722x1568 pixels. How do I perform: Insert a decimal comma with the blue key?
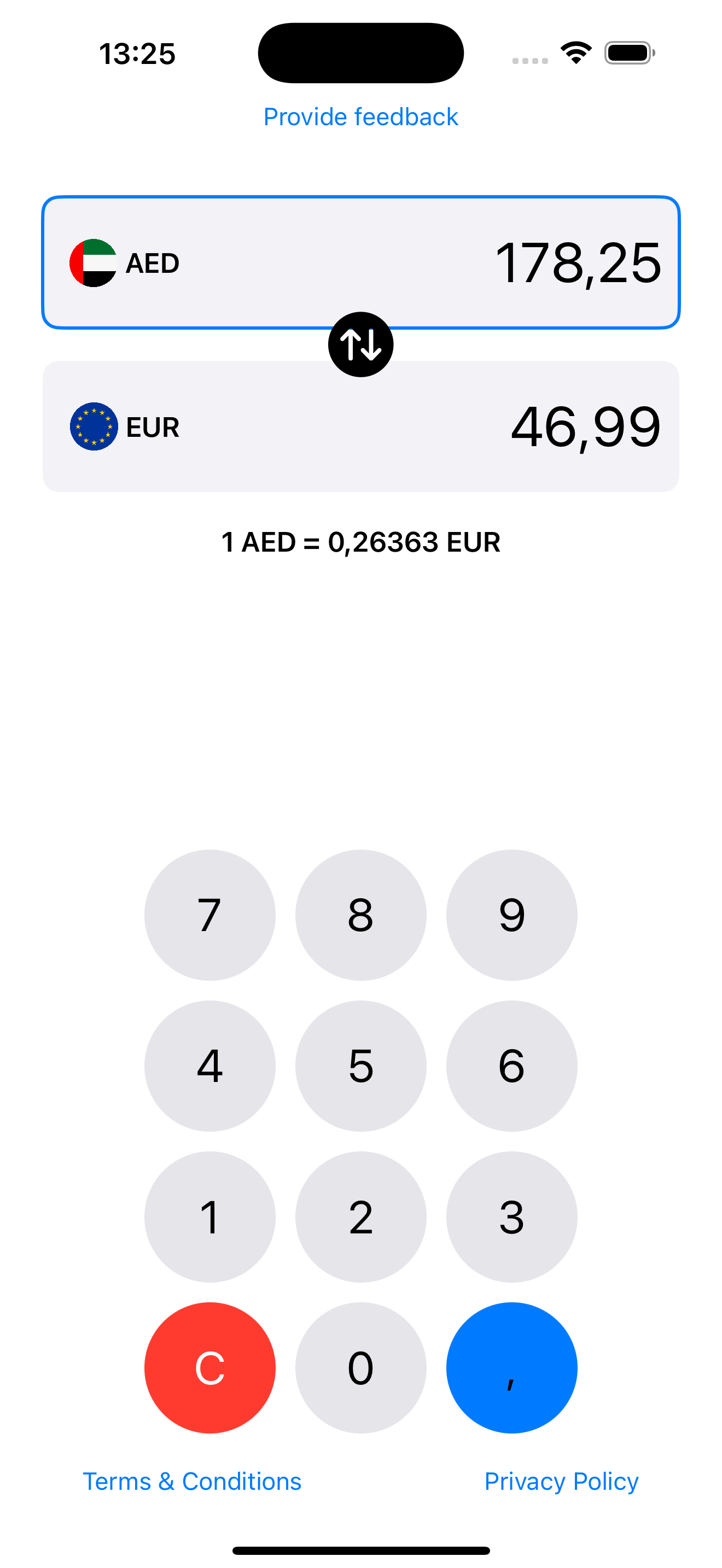(511, 1368)
